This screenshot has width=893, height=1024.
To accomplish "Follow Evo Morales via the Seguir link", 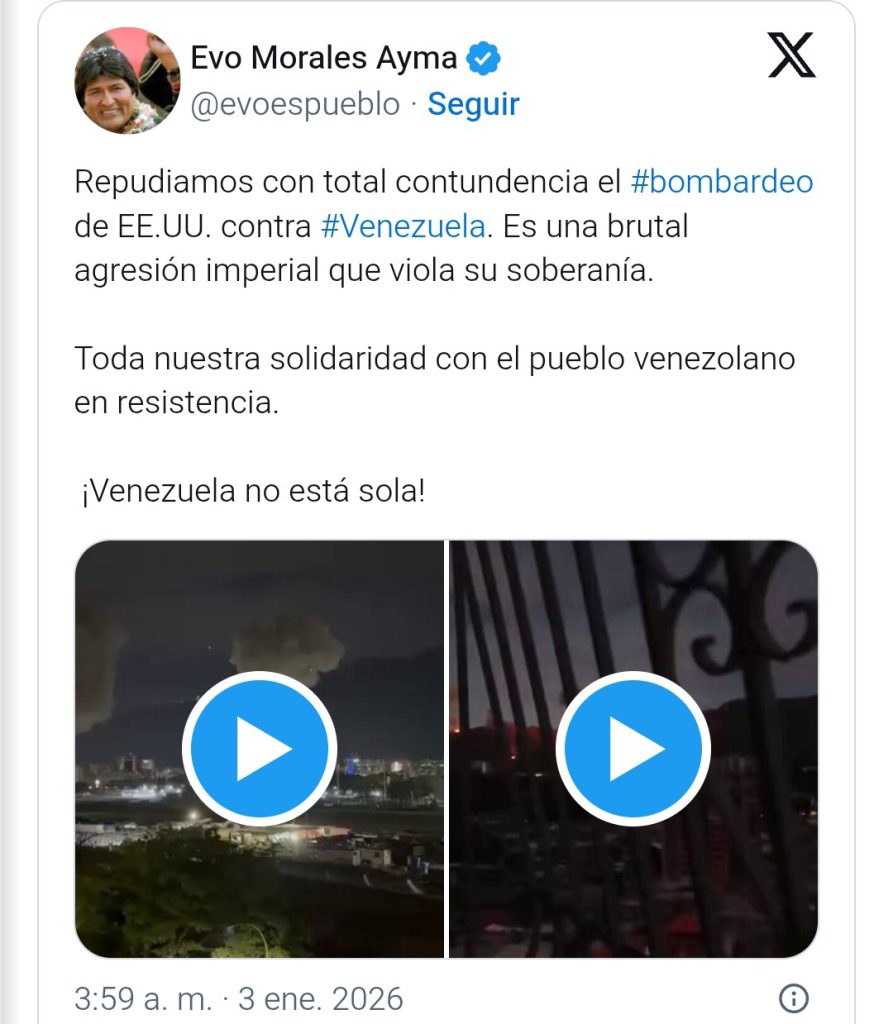I will tap(473, 104).
